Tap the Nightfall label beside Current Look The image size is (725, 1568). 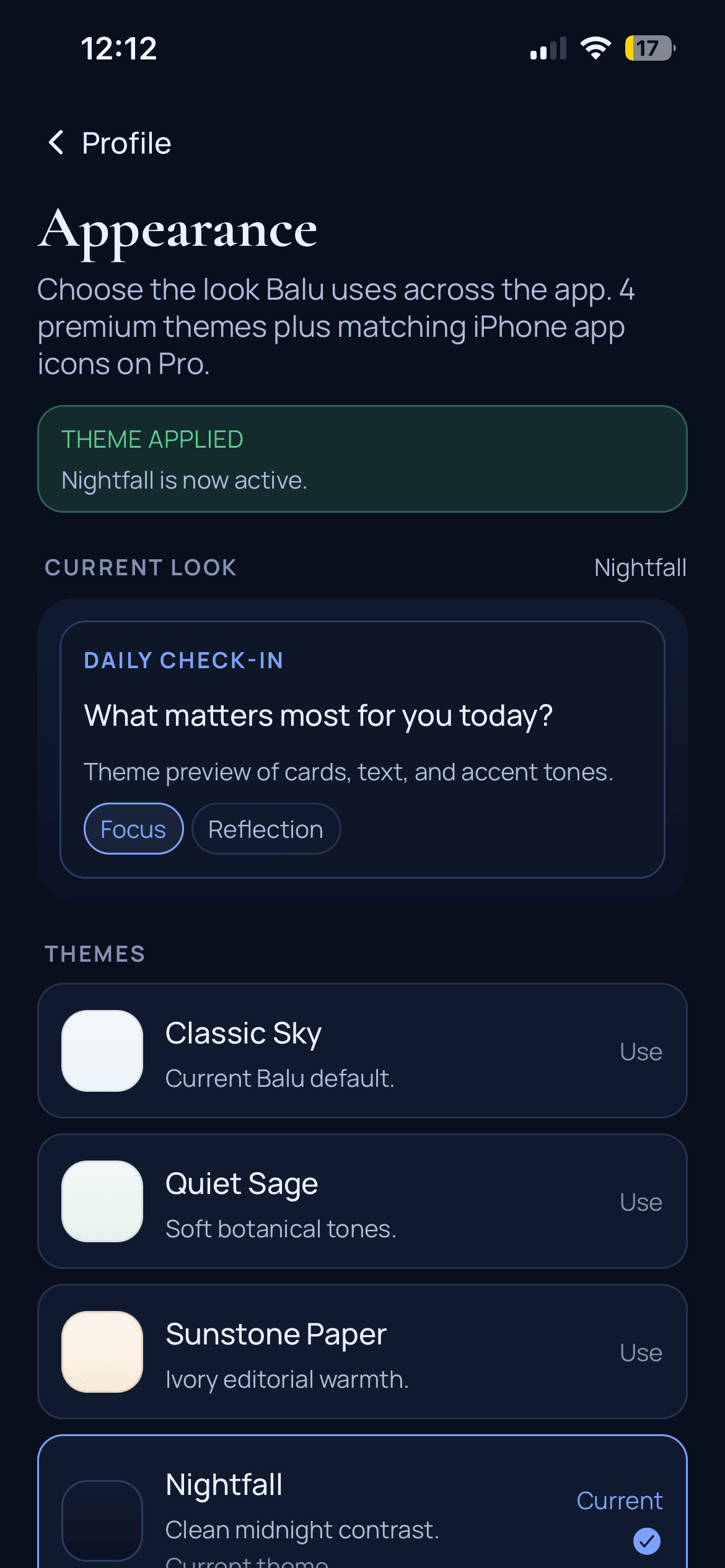click(x=640, y=567)
